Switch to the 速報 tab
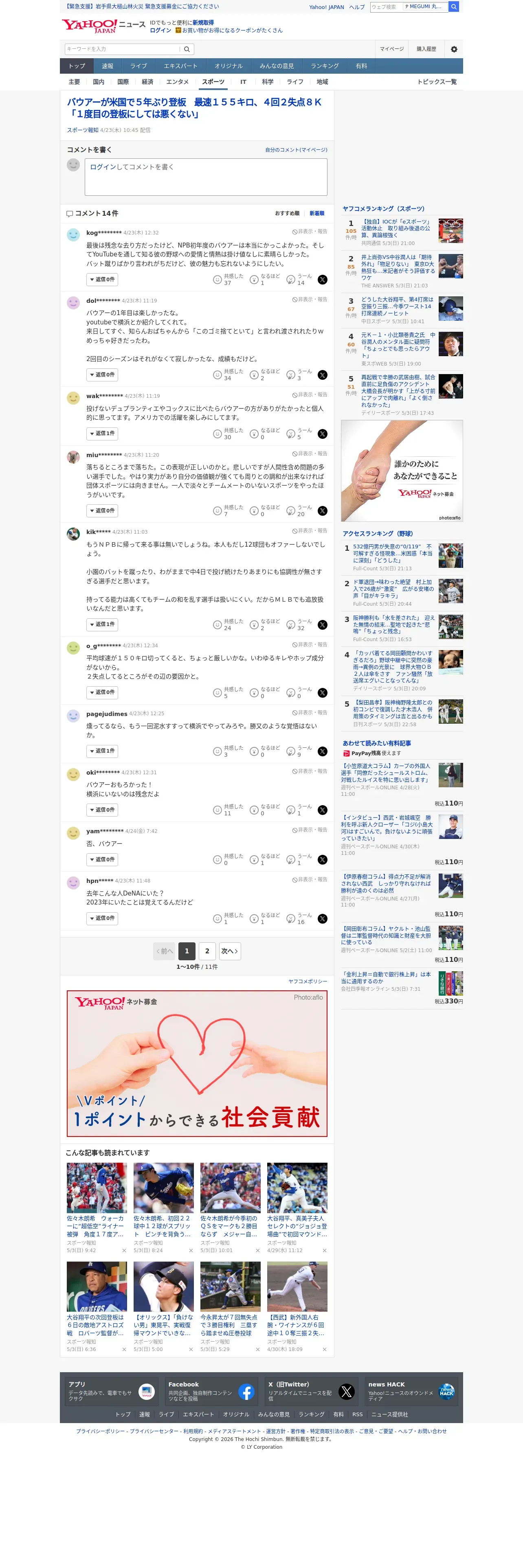 (108, 66)
